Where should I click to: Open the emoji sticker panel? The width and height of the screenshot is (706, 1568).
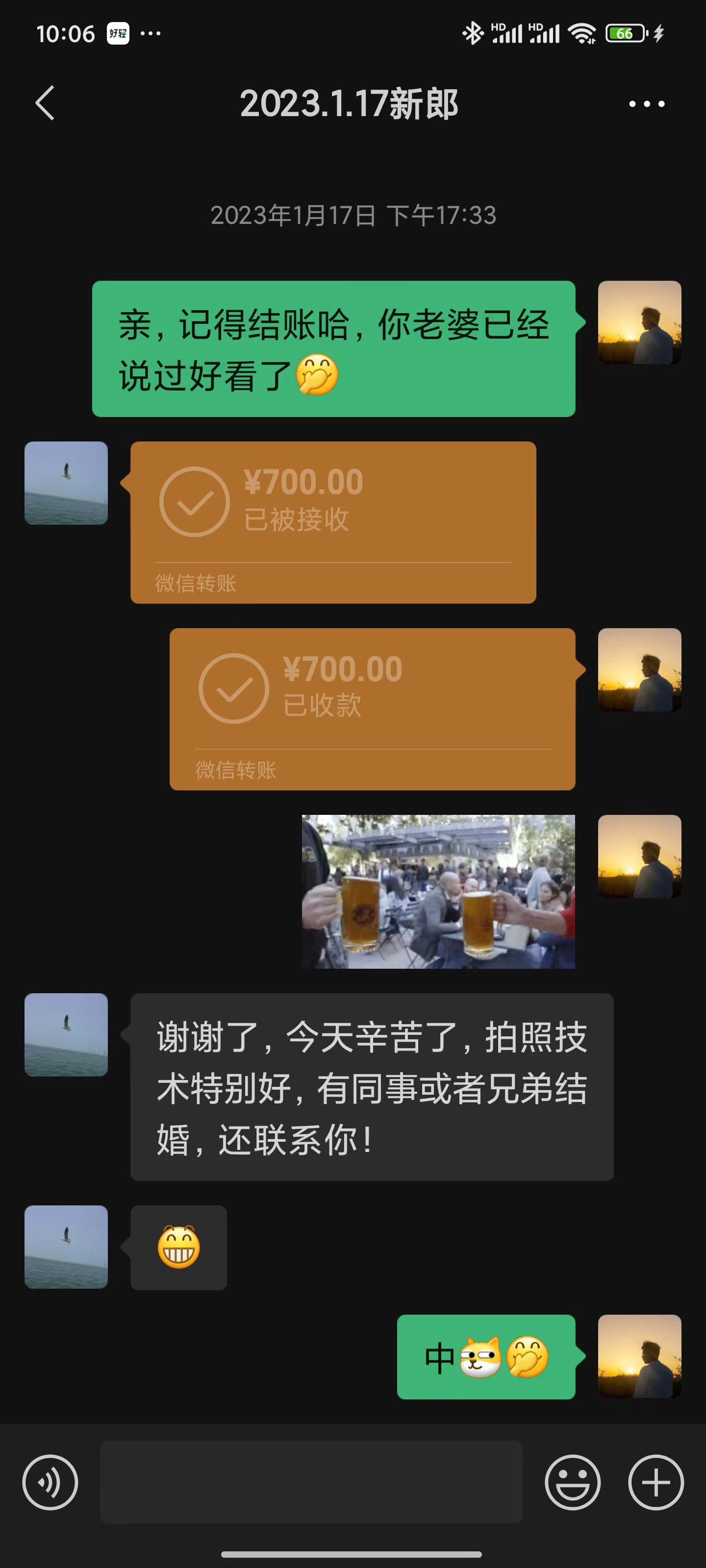572,1482
